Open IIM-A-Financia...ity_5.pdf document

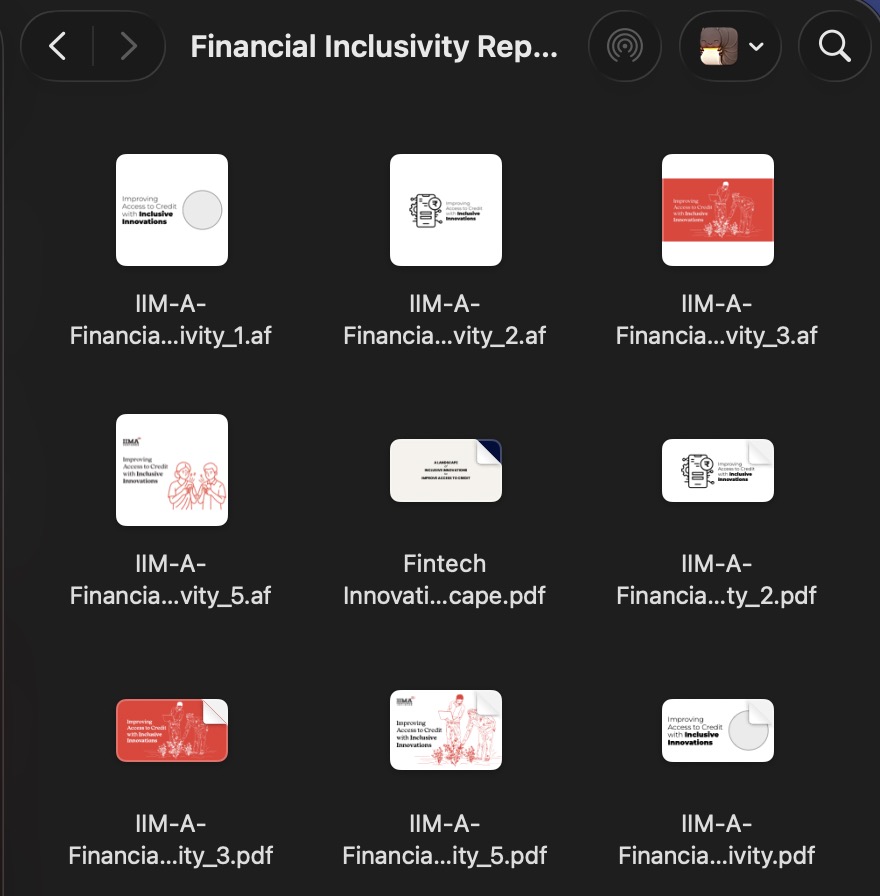445,730
